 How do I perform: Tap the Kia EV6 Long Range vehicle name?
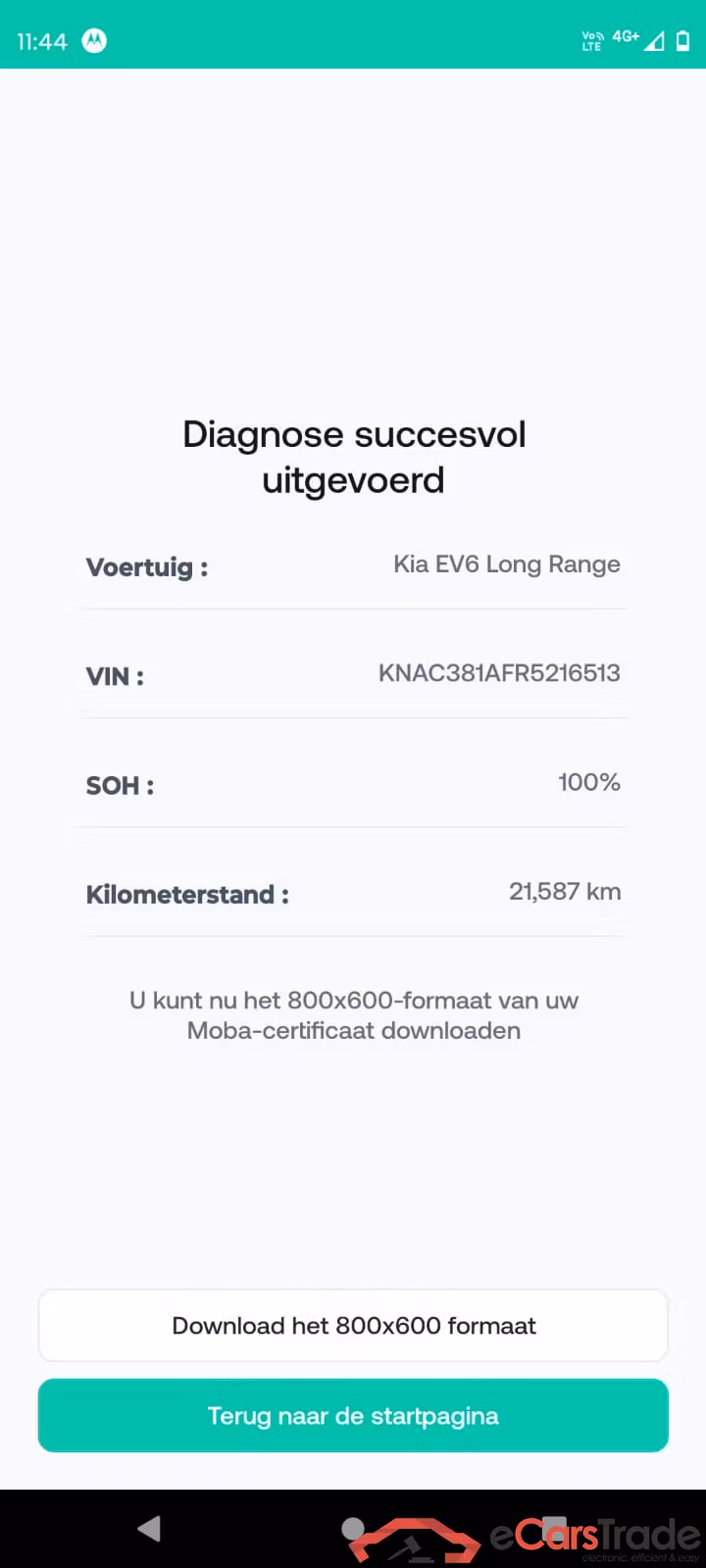click(507, 564)
